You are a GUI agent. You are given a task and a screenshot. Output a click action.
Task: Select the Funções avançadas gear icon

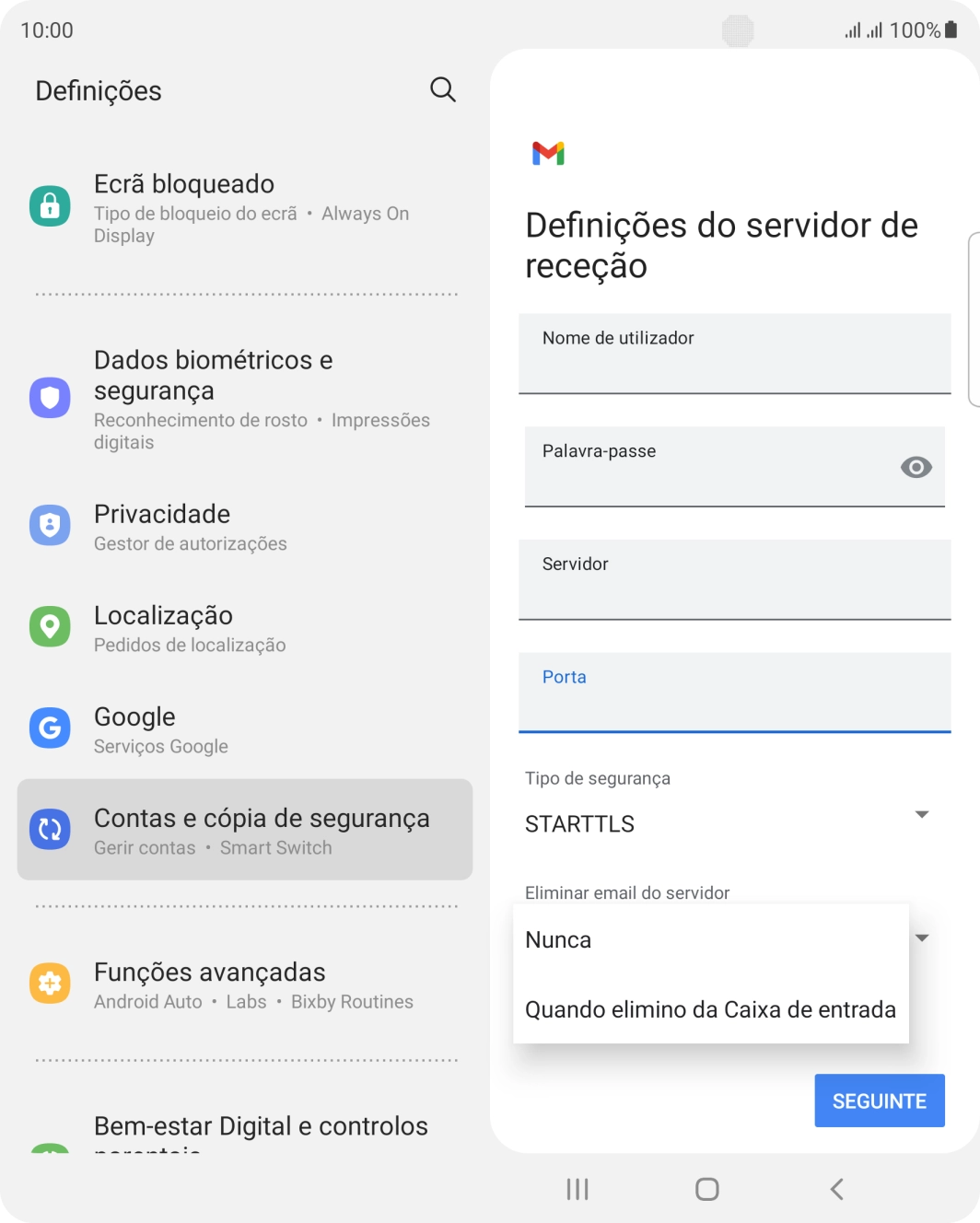pyautogui.click(x=50, y=983)
